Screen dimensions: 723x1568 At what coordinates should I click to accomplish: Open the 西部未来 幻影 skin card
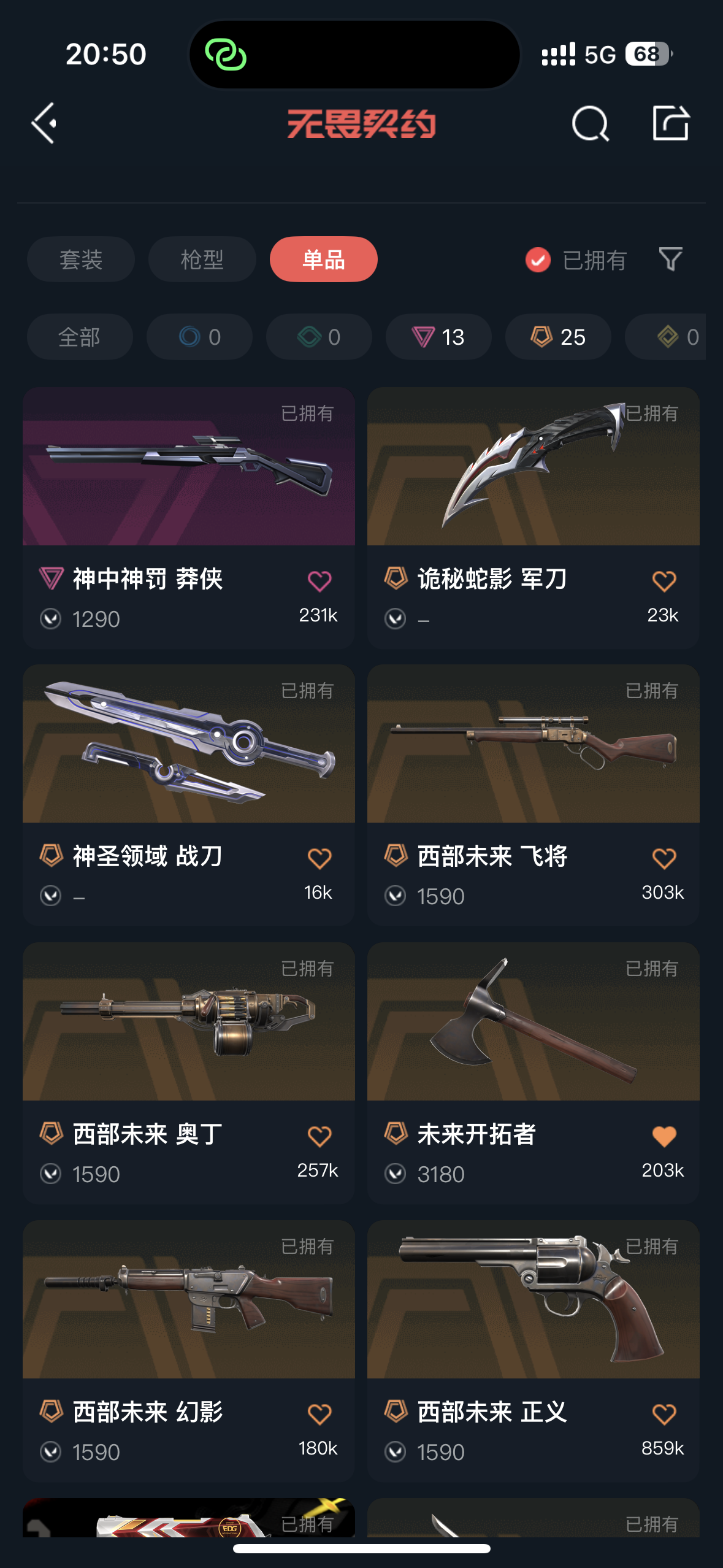pos(189,1301)
